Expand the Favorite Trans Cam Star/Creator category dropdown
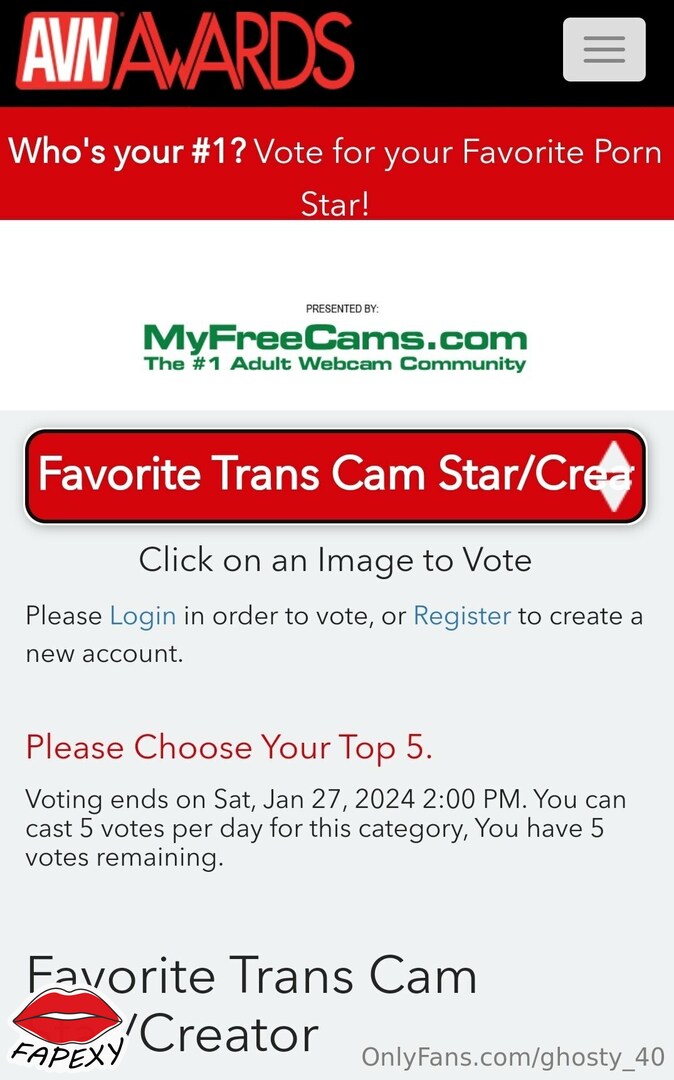The height and width of the screenshot is (1080, 674). [335, 476]
